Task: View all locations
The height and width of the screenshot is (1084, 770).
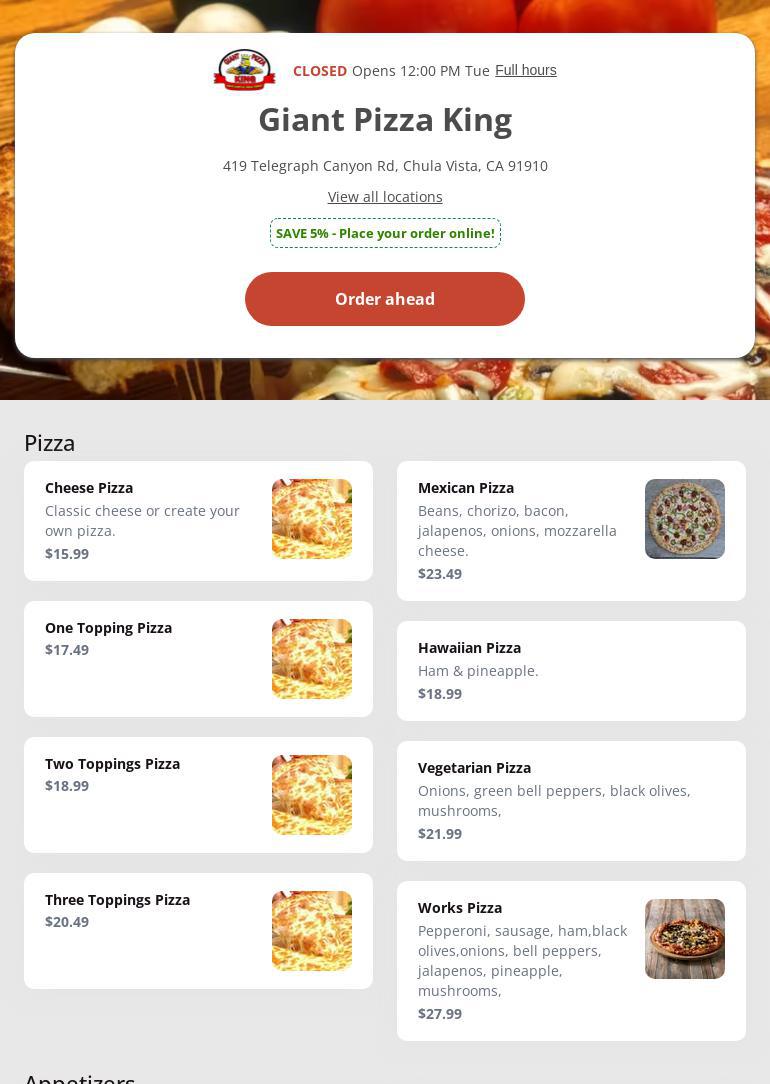Action: coord(385,197)
